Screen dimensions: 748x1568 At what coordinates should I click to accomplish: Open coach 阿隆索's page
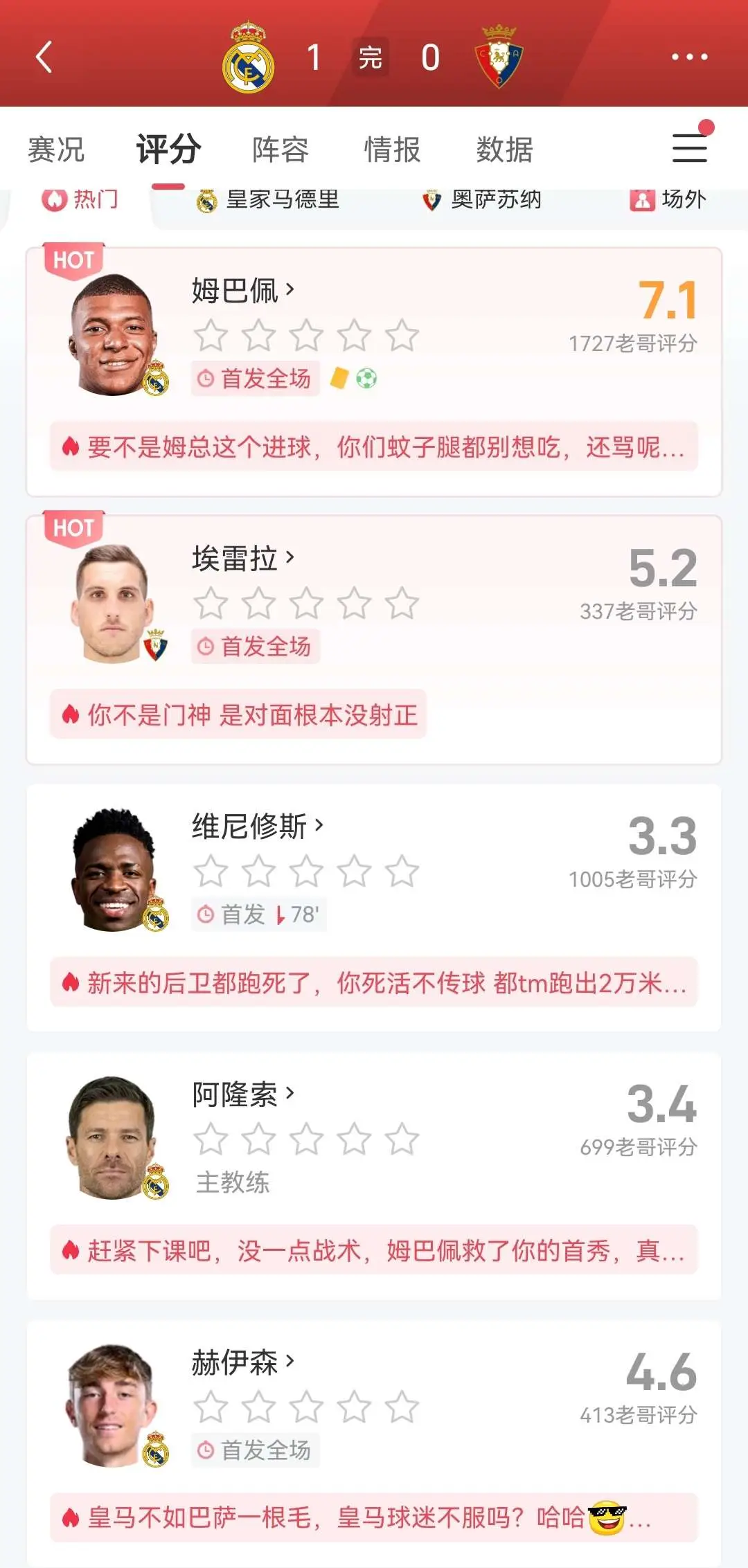(x=243, y=1094)
